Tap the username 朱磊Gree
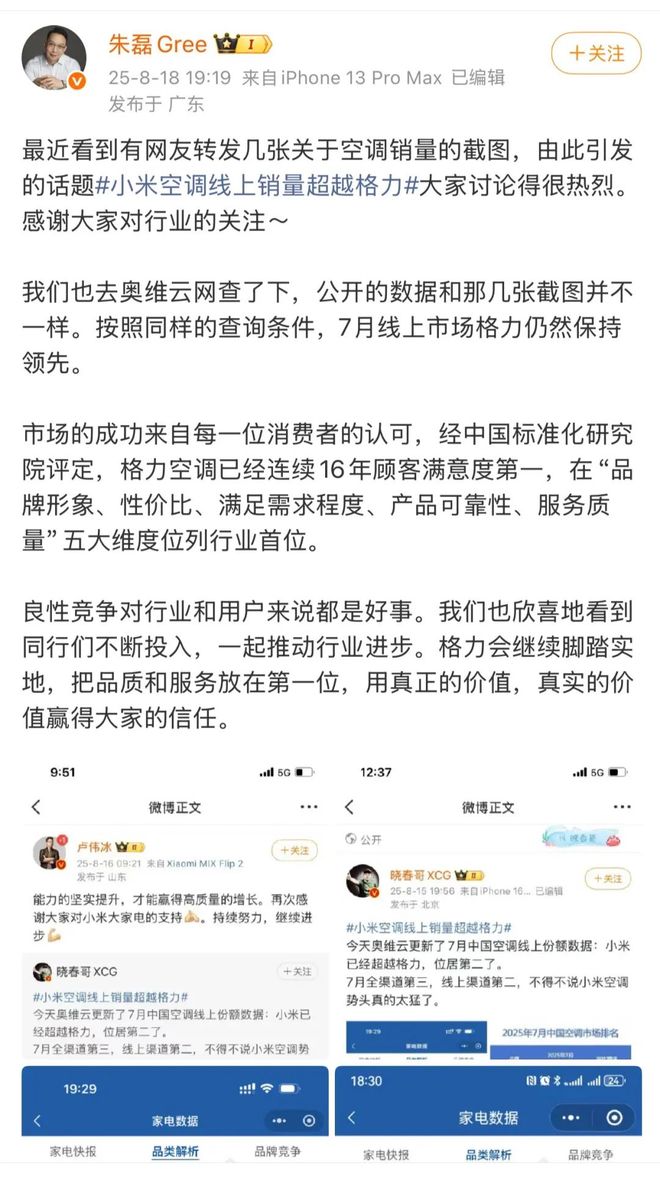Image resolution: width=660 pixels, height=1183 pixels. click(x=157, y=44)
